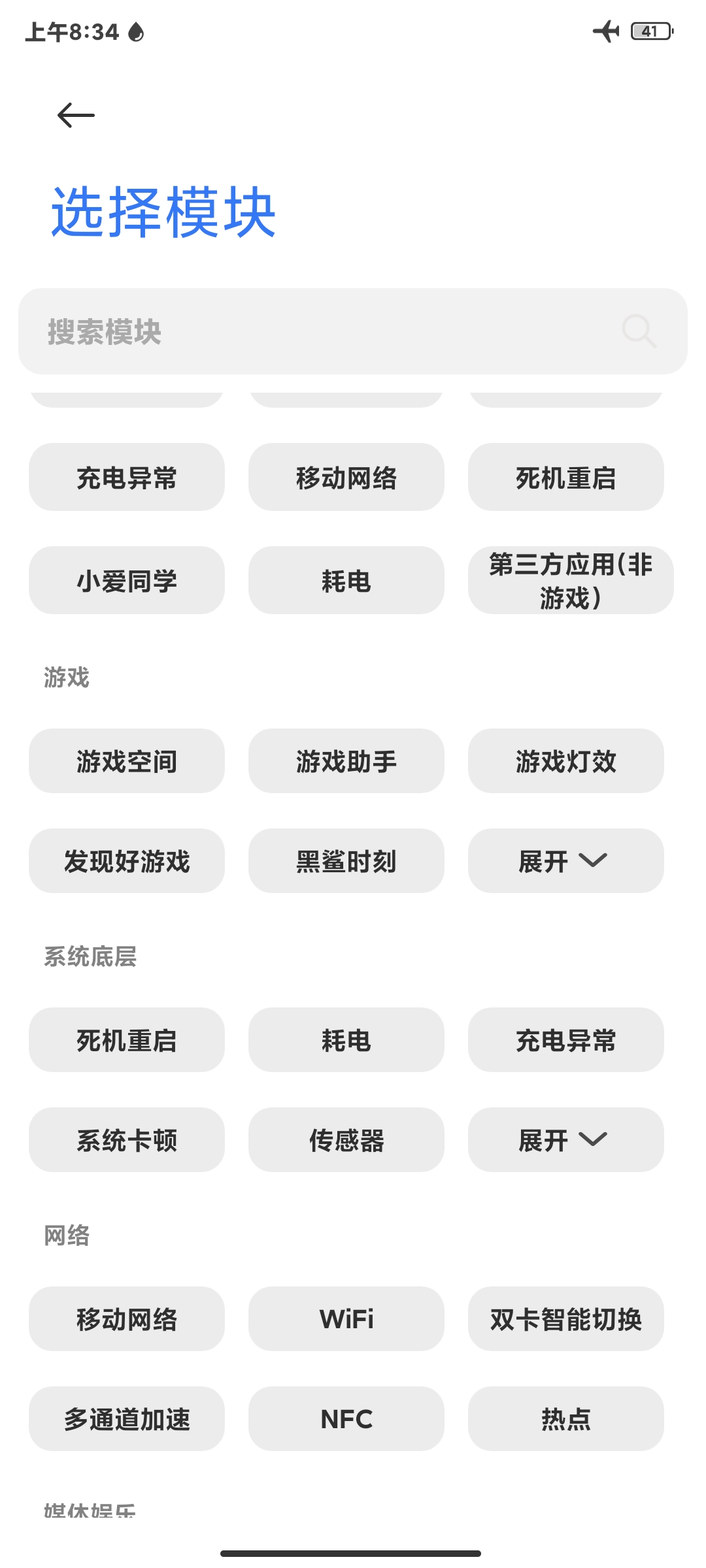Select the 传感器 chip
Viewport: 706px width, 1568px height.
346,1140
